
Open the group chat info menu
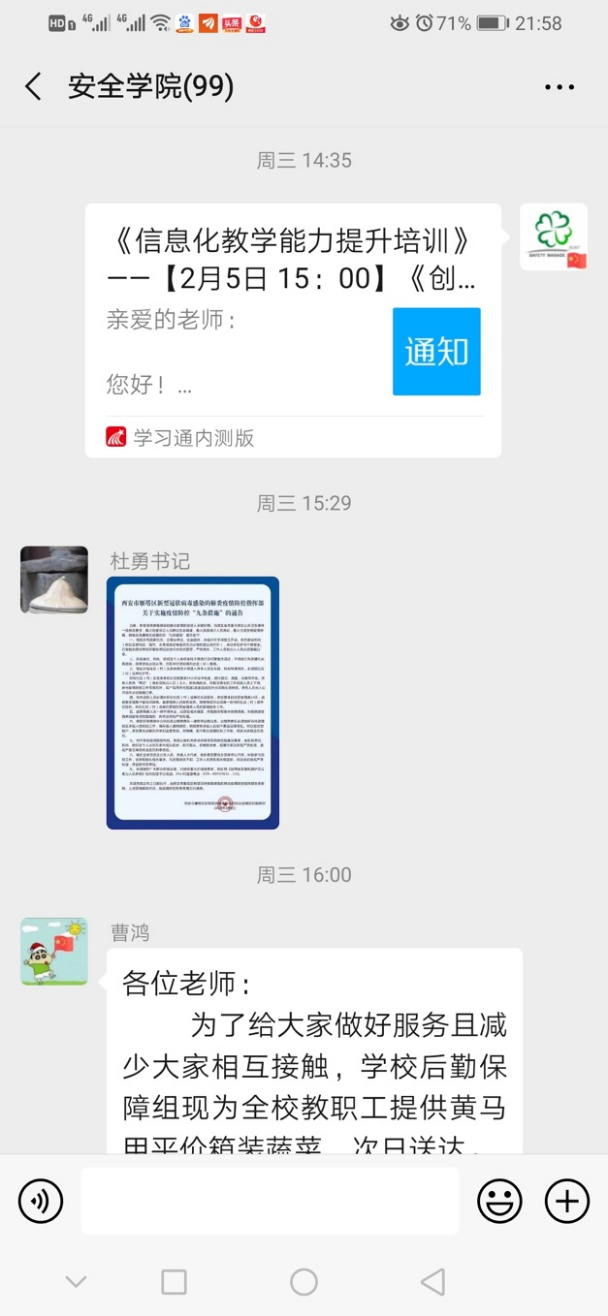point(559,88)
